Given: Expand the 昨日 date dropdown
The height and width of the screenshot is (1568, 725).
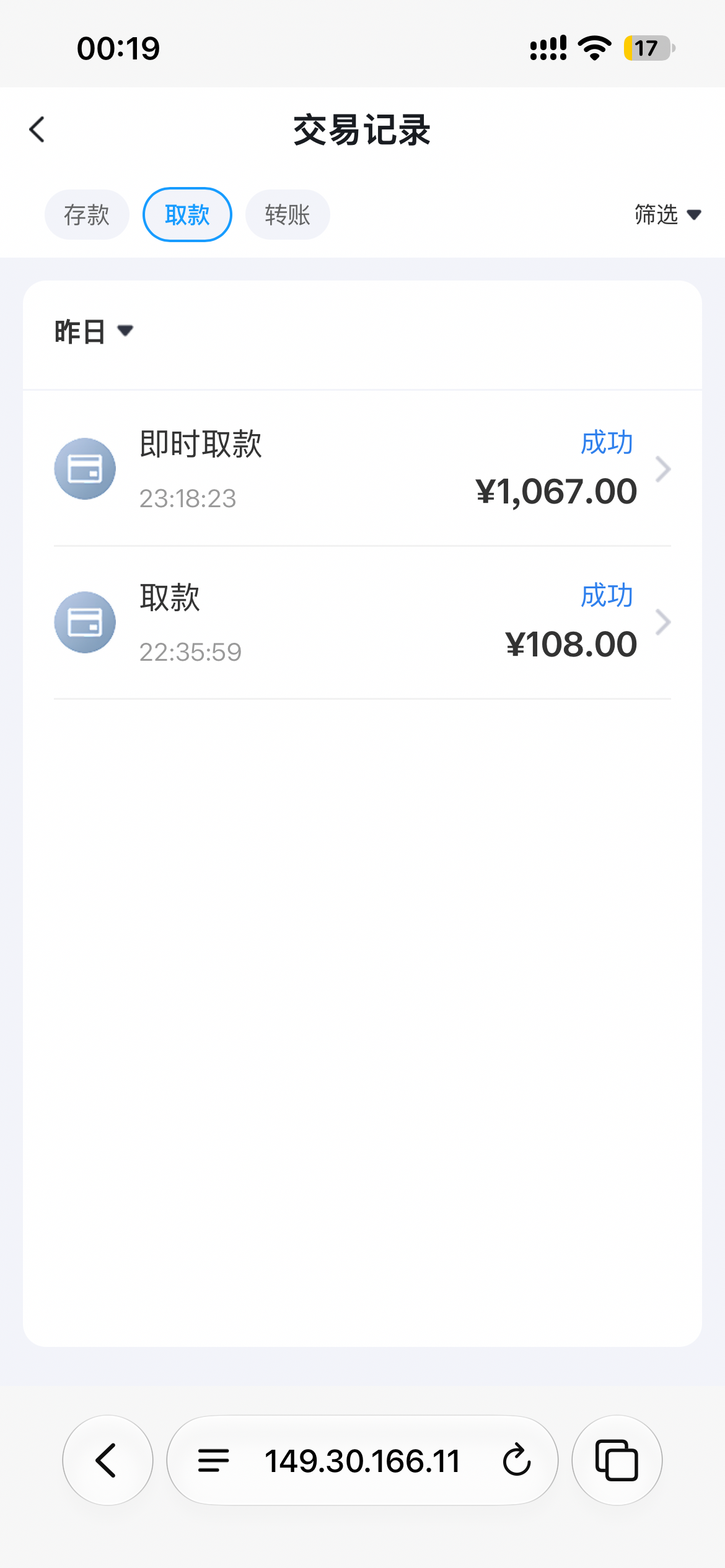Looking at the screenshot, I should coord(94,332).
